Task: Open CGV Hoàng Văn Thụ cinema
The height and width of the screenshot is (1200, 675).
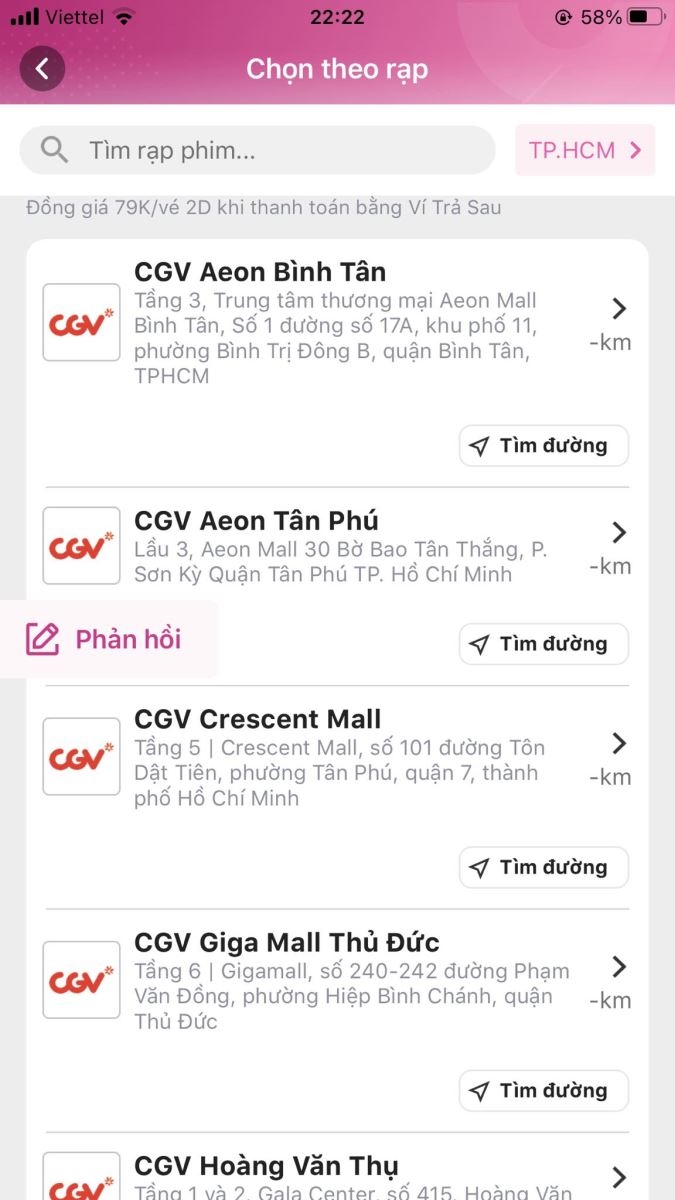Action: [266, 1166]
